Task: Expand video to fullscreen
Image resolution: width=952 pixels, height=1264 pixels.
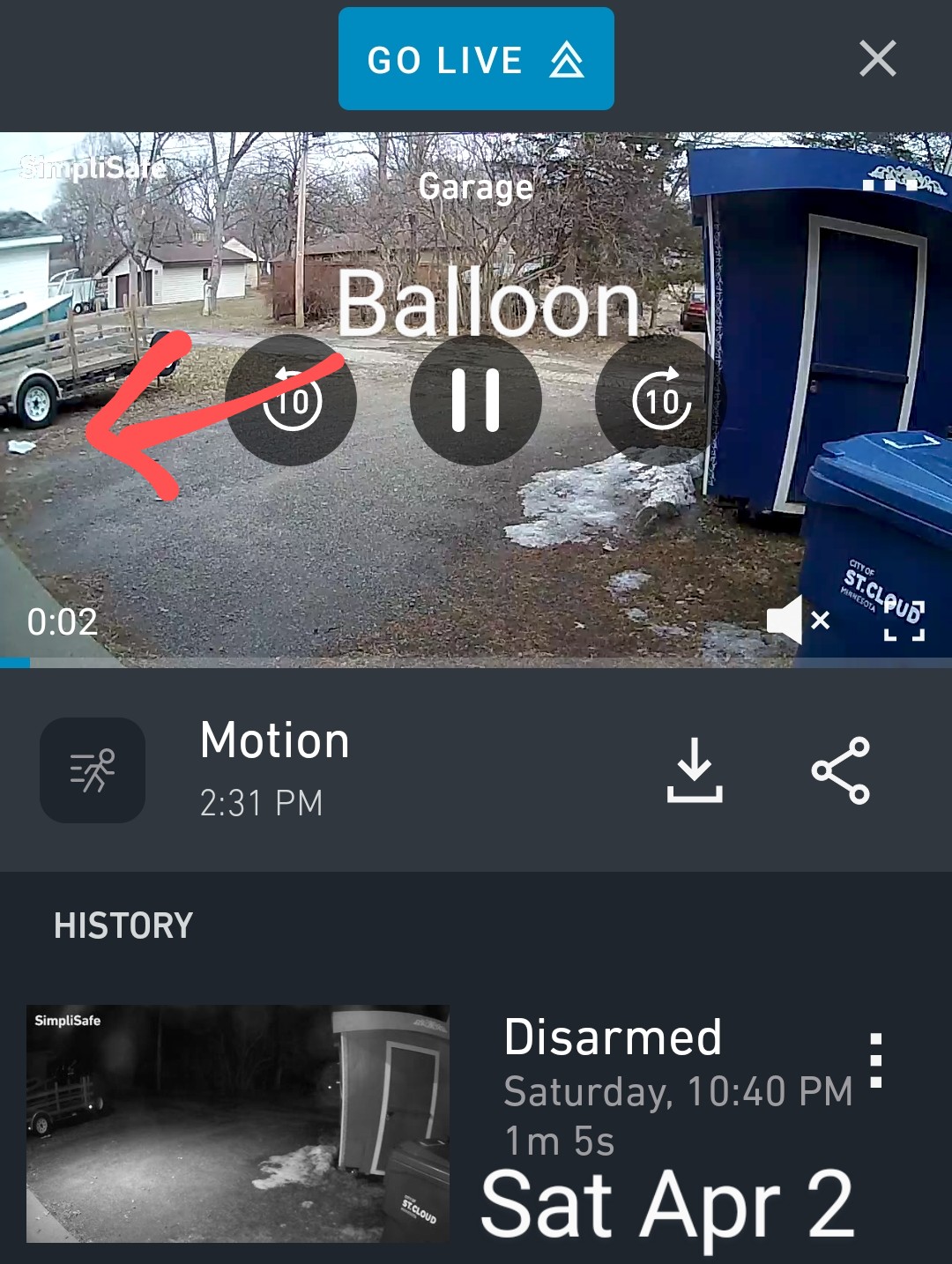Action: pos(904,621)
